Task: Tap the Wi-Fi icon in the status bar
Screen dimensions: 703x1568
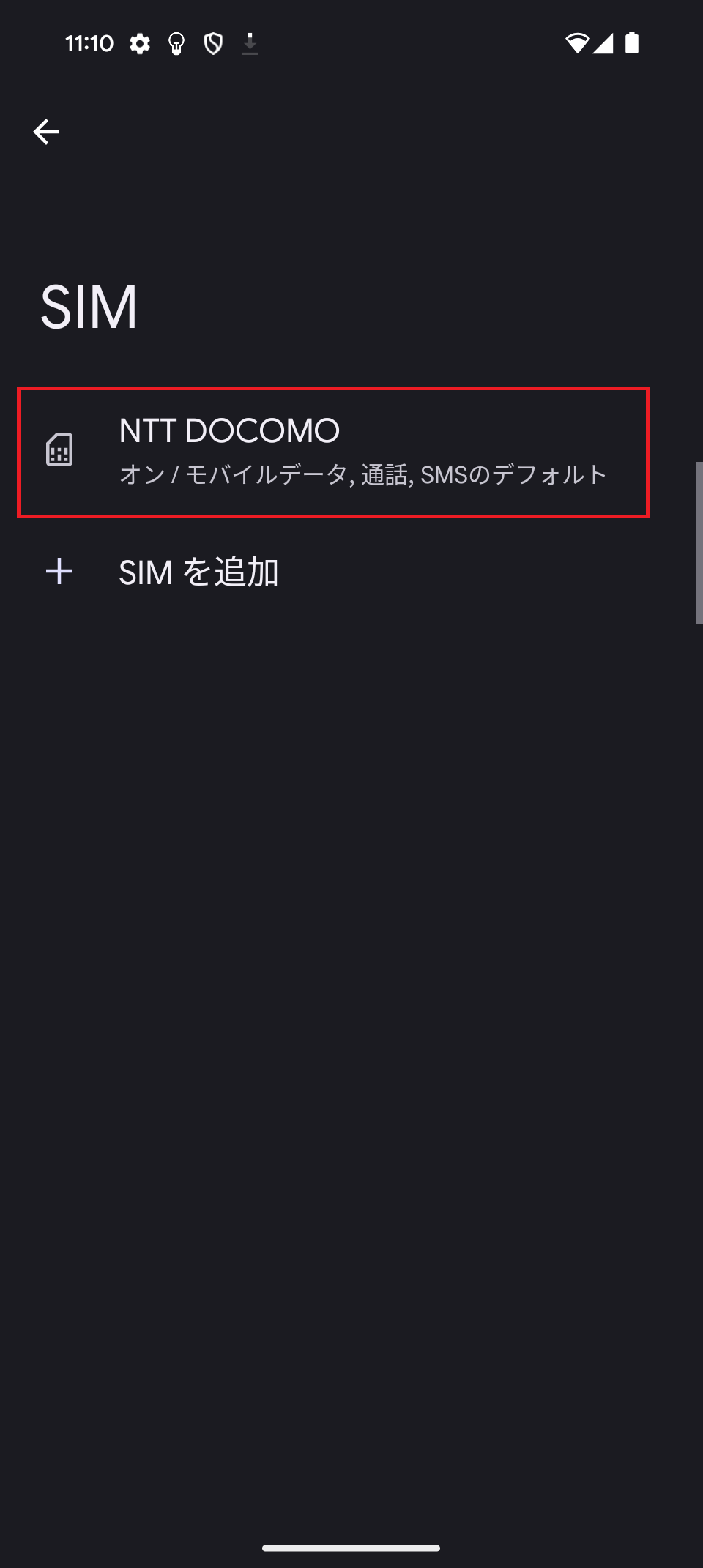Action: pyautogui.click(x=579, y=43)
